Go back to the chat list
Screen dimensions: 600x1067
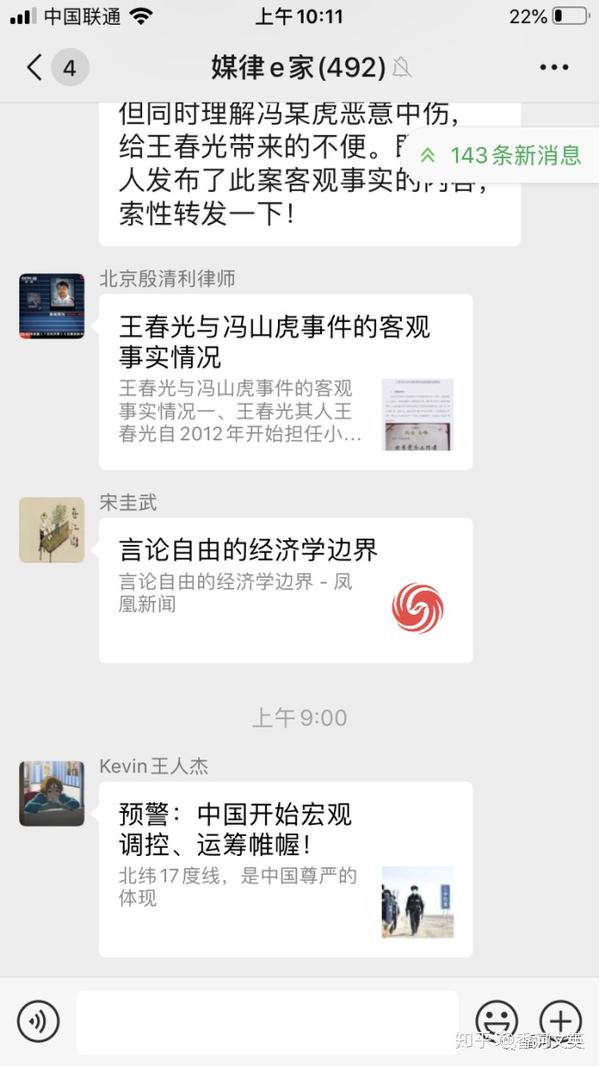[x=36, y=68]
